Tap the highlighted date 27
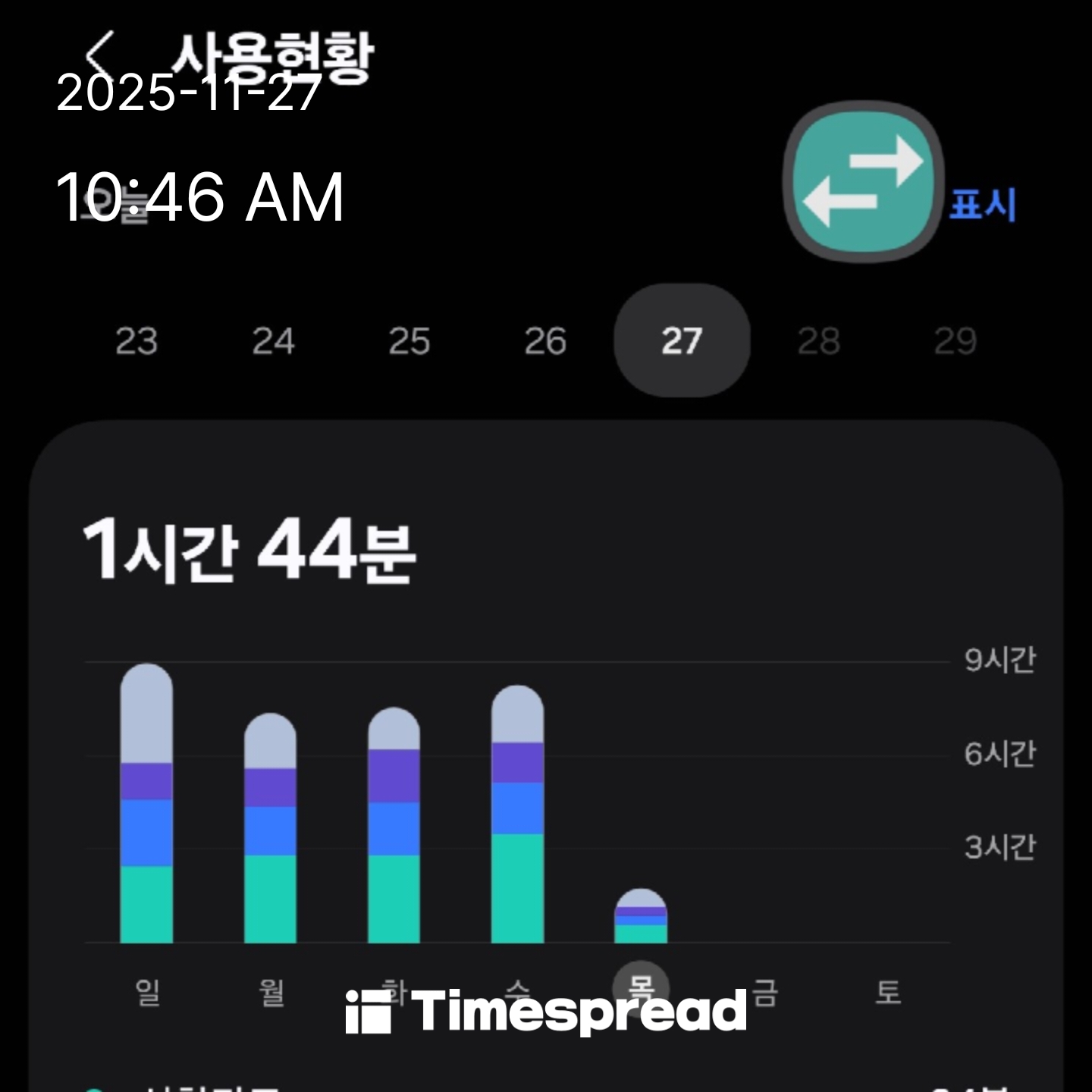Screen dimensions: 1092x1092 tap(681, 341)
